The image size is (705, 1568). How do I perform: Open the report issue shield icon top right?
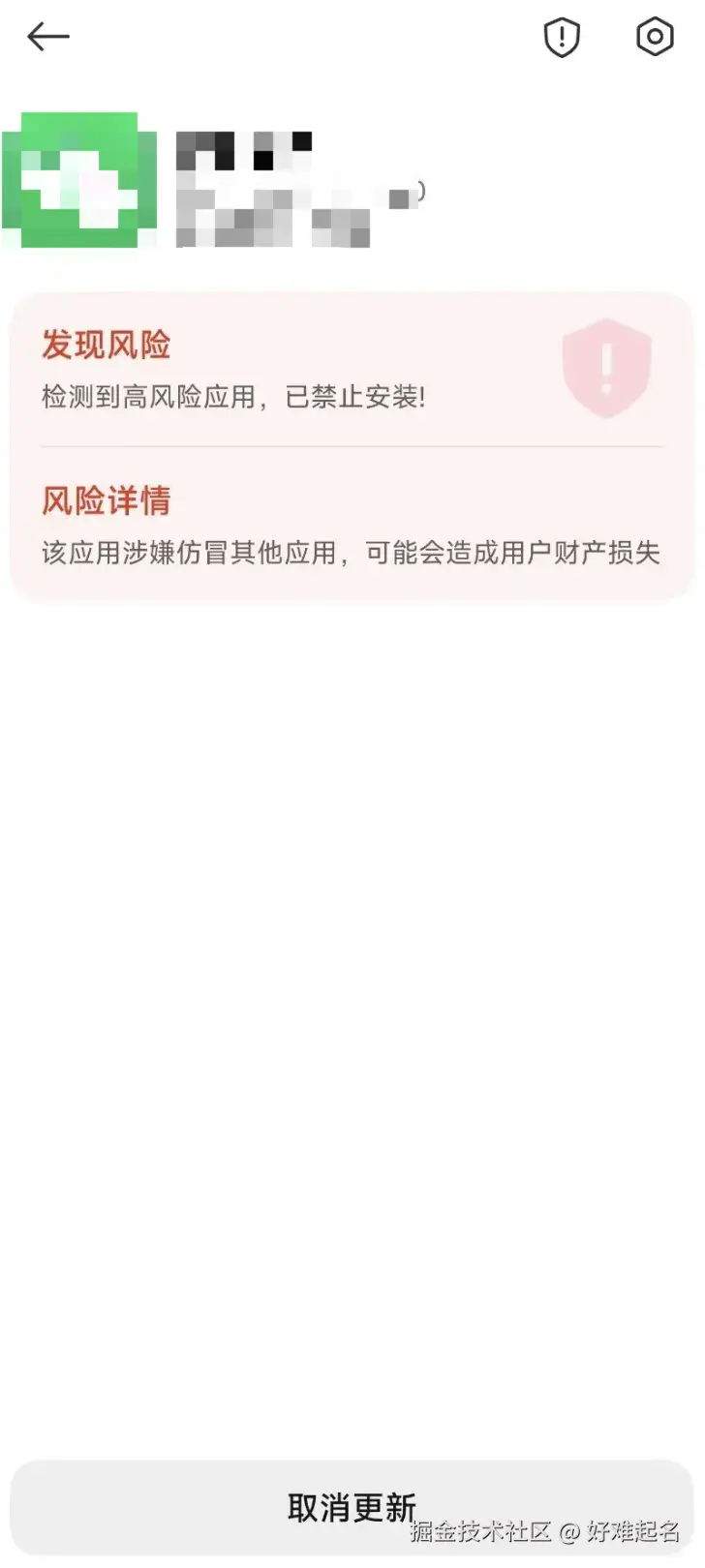tap(560, 37)
